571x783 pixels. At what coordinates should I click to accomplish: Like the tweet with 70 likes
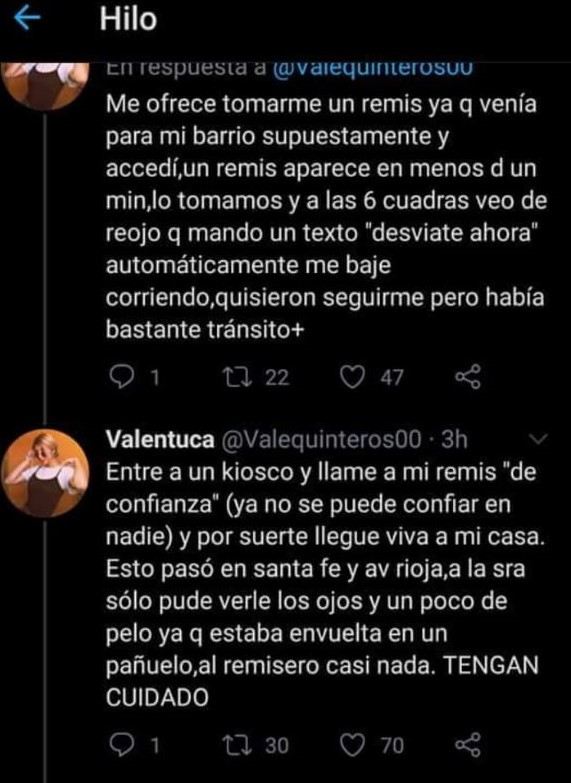(352, 745)
